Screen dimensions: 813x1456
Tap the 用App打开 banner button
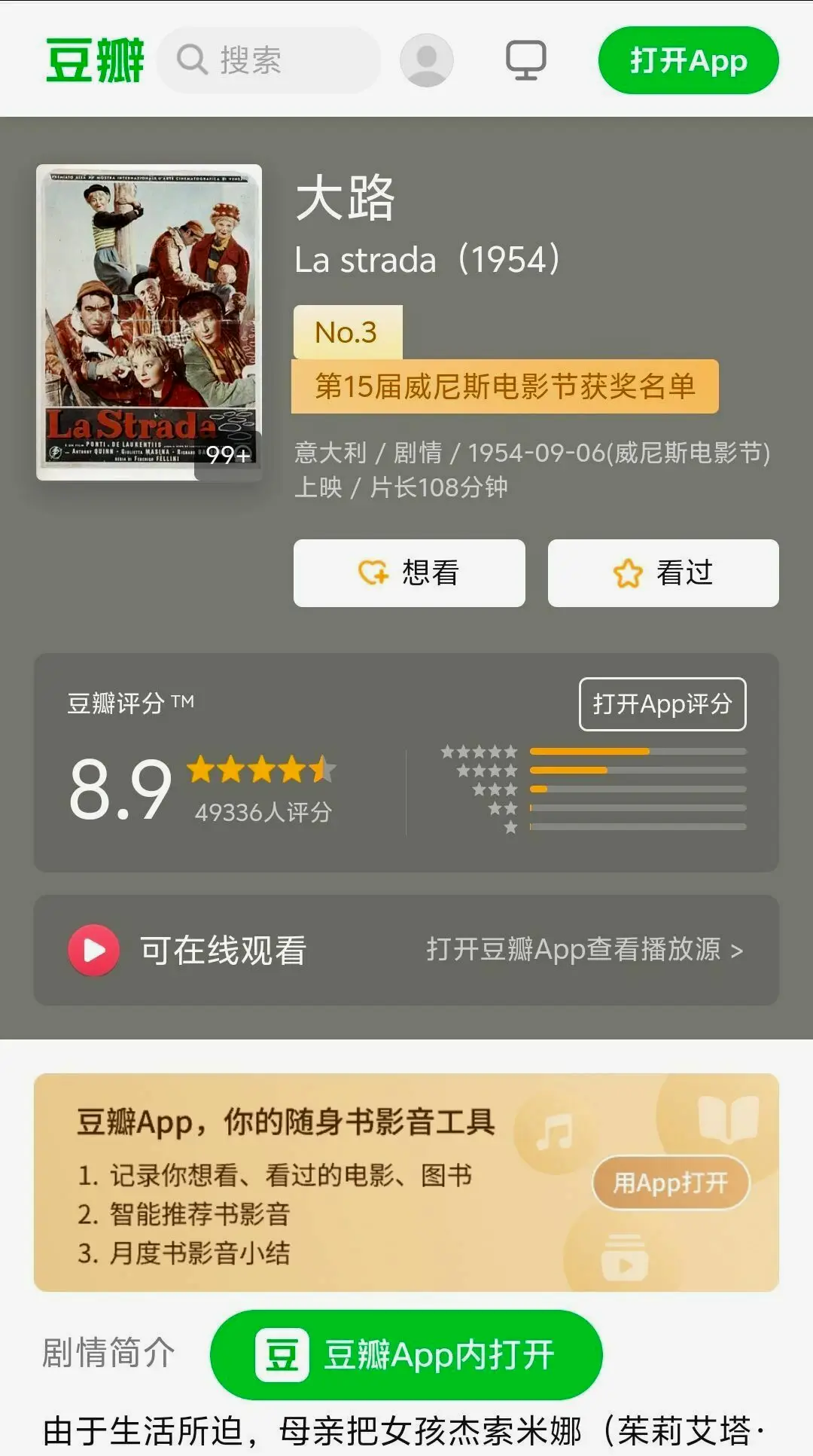[670, 1183]
